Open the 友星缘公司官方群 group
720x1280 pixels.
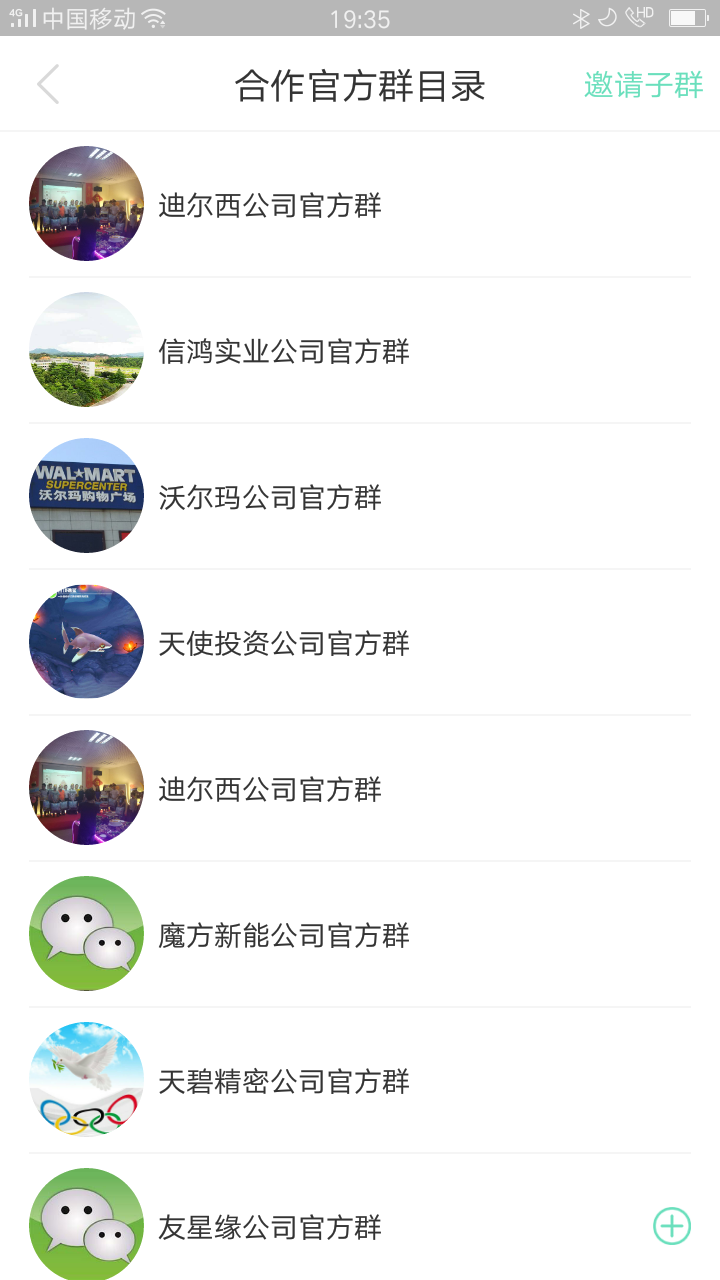tap(270, 1227)
